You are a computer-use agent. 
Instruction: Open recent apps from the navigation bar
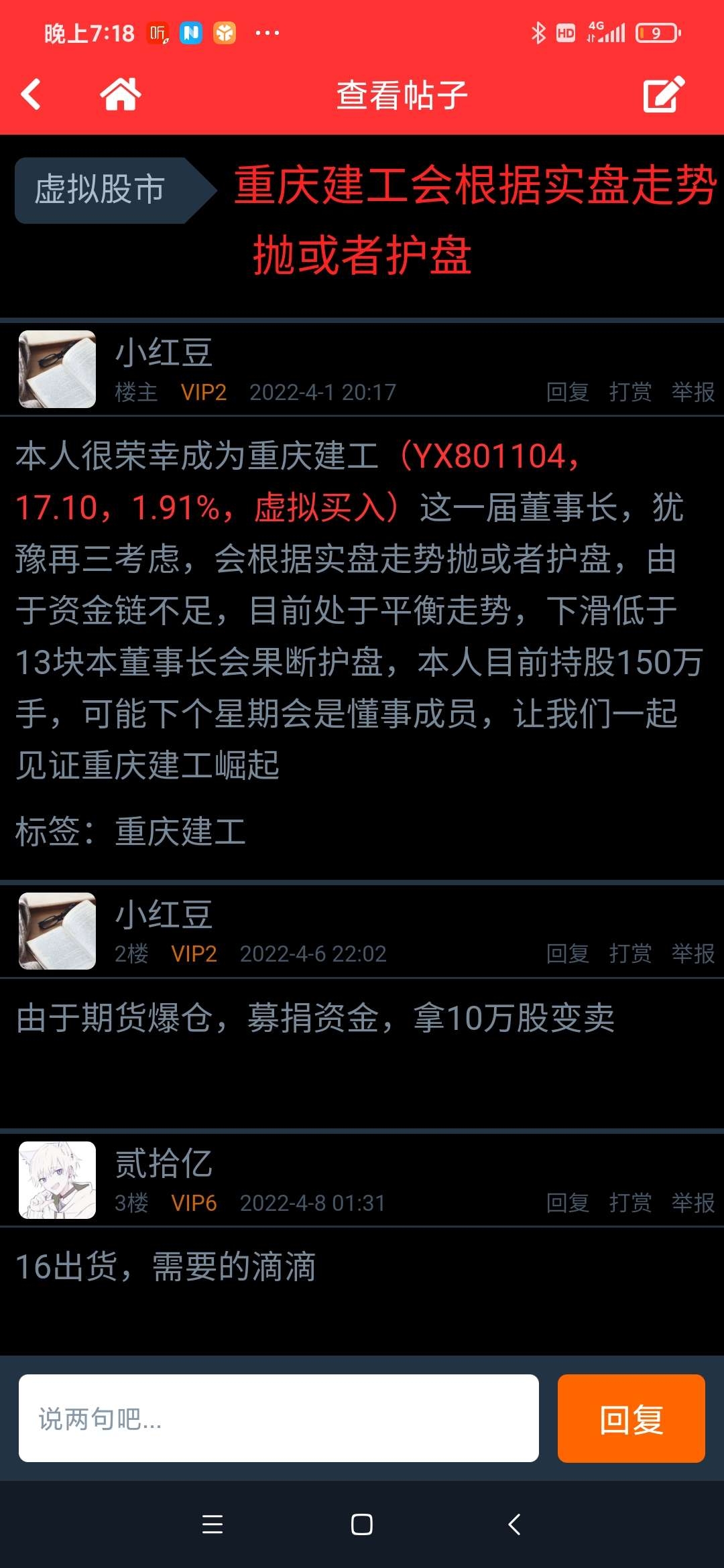pyautogui.click(x=213, y=1524)
